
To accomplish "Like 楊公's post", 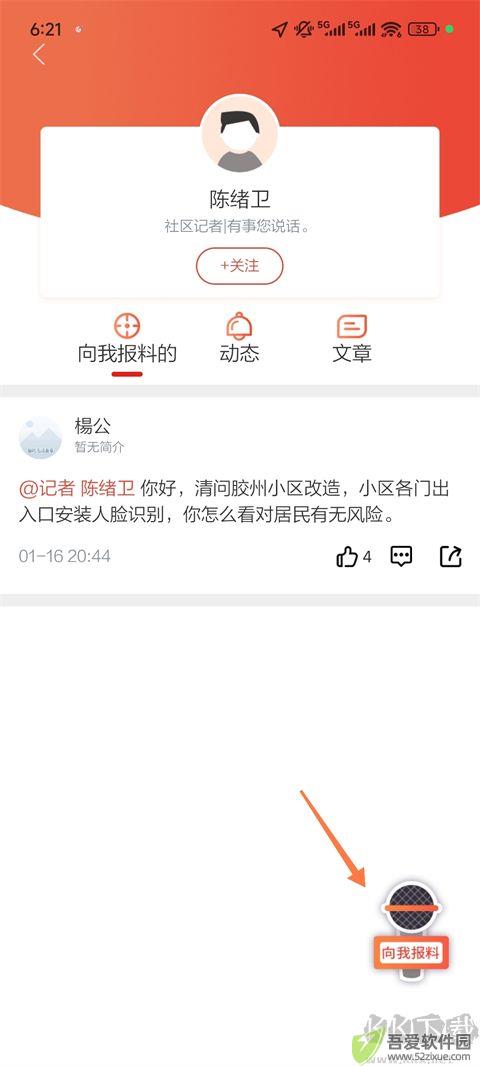I will (x=354, y=557).
